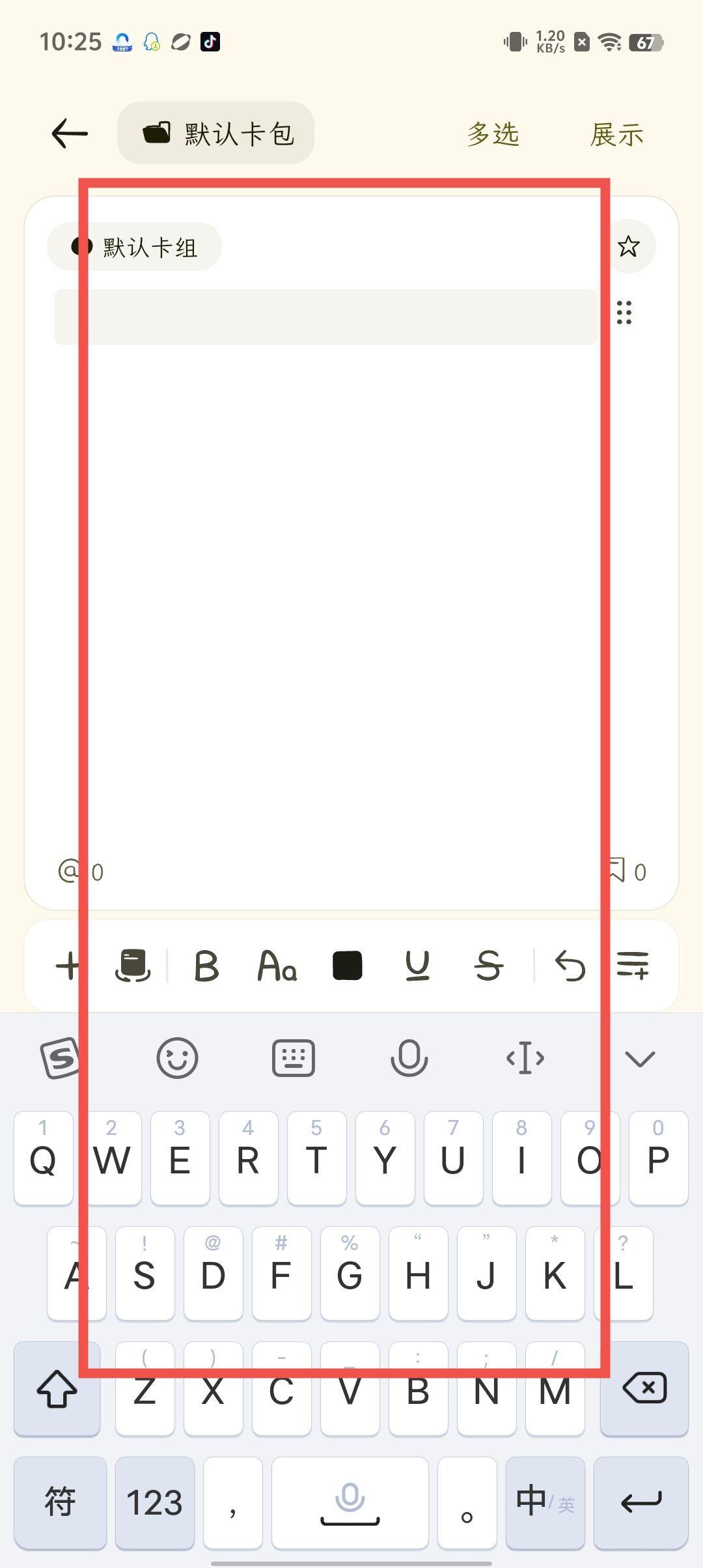The width and height of the screenshot is (703, 1568).
Task: Add a new line block
Action: click(x=633, y=966)
